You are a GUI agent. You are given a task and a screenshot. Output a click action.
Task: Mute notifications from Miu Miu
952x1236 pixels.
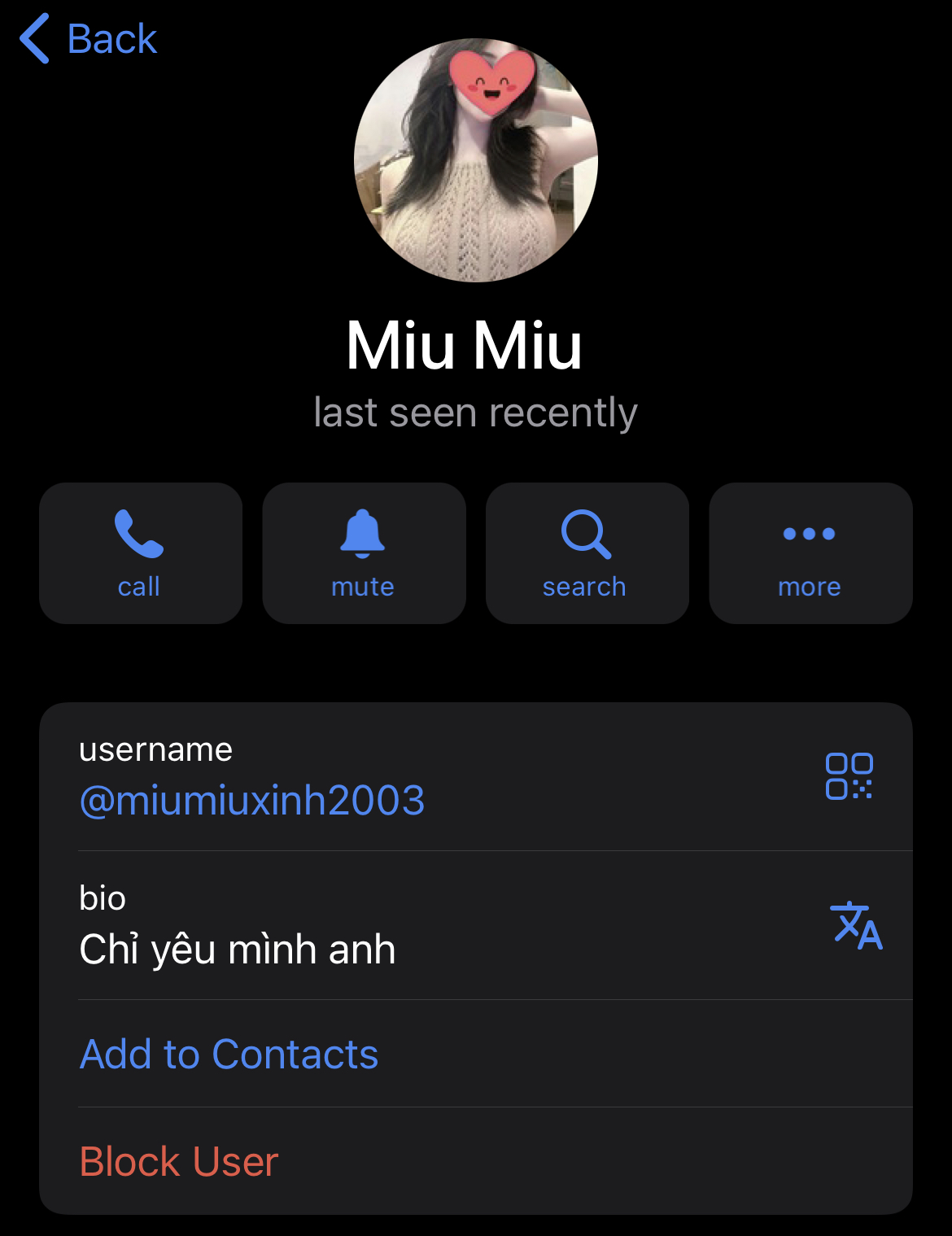[x=364, y=553]
